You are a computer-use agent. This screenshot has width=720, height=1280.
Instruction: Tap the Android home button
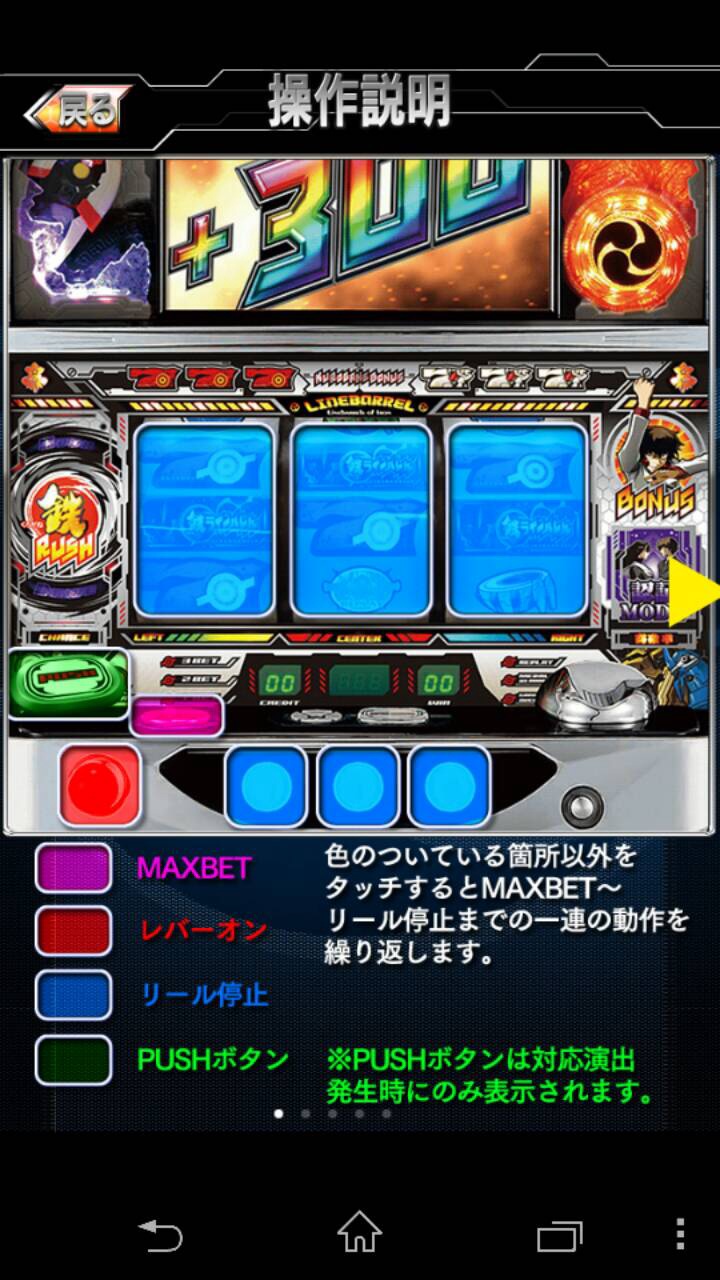(360, 1235)
